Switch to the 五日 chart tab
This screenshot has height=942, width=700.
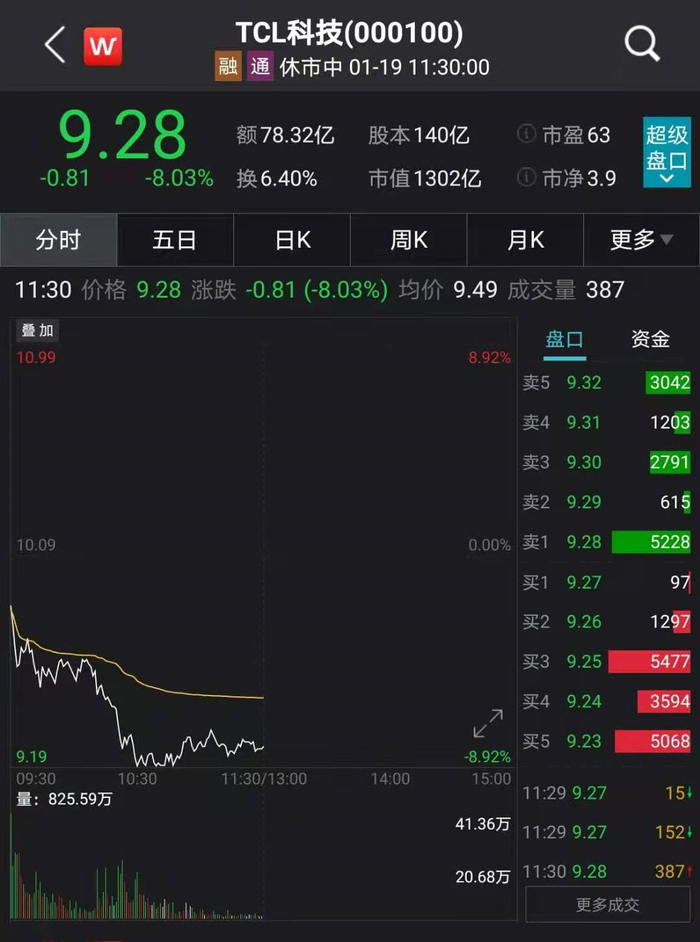[x=175, y=240]
